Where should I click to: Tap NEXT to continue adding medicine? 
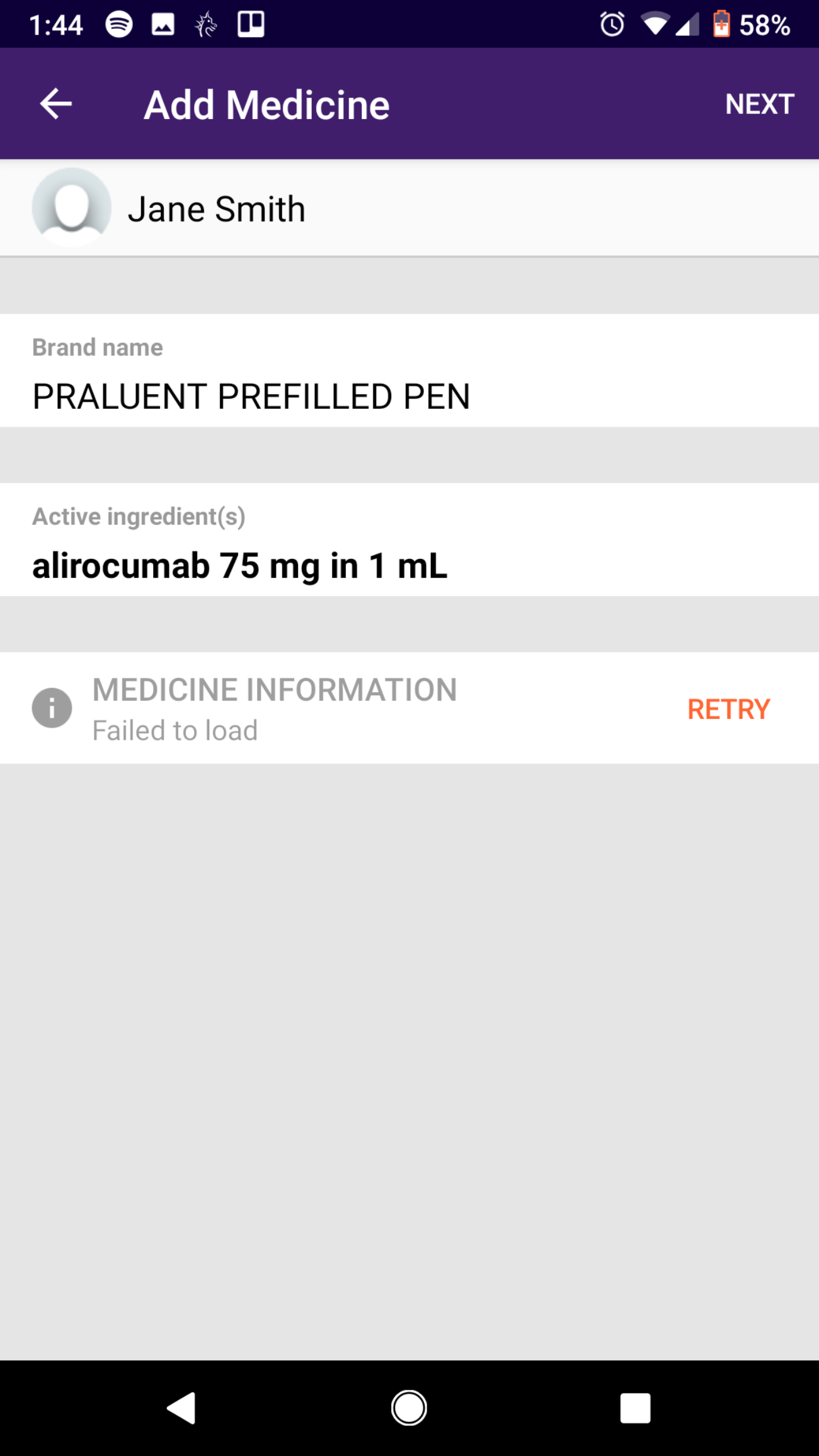click(759, 104)
